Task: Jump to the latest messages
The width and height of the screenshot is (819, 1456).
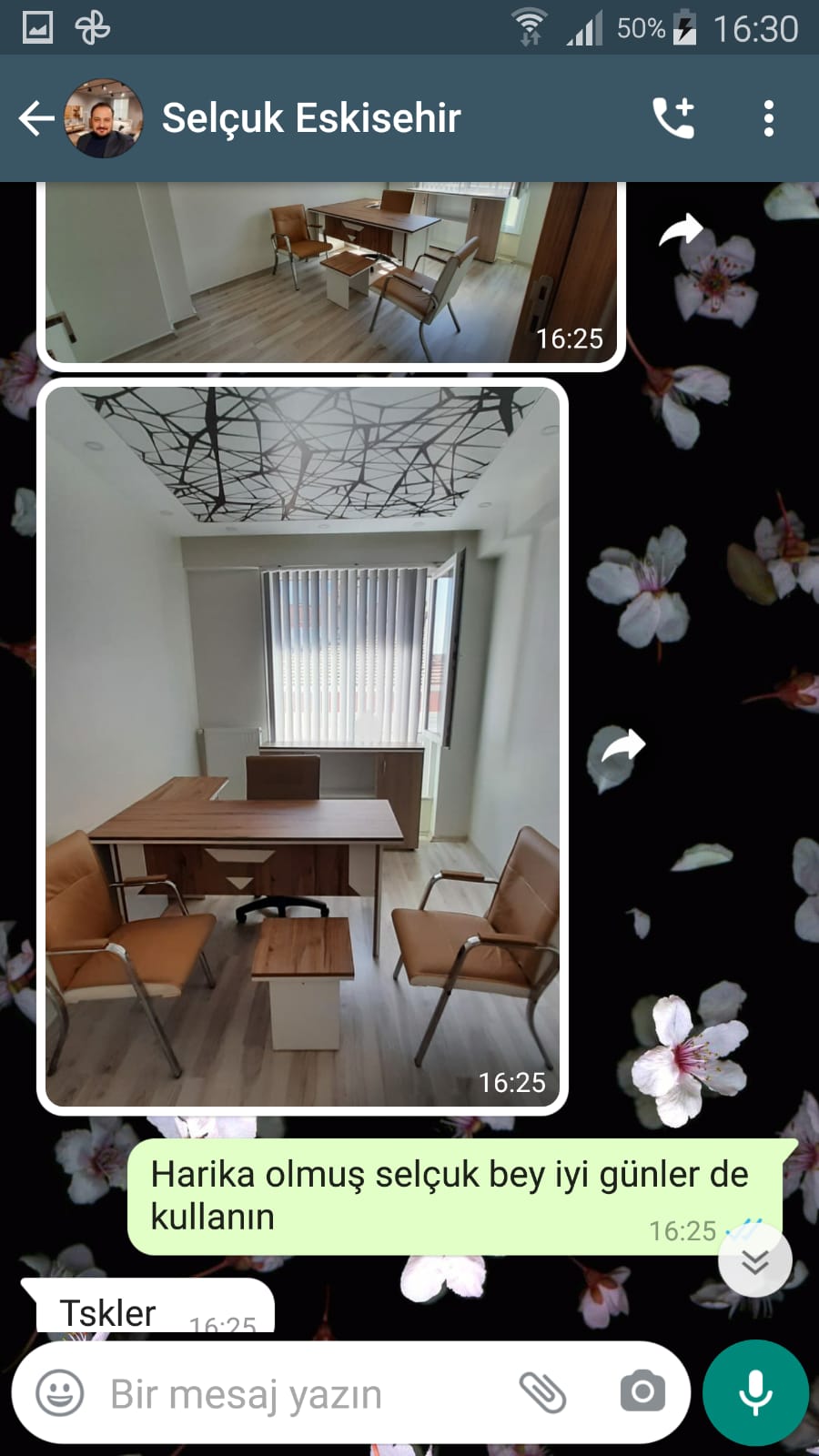Action: (755, 1261)
